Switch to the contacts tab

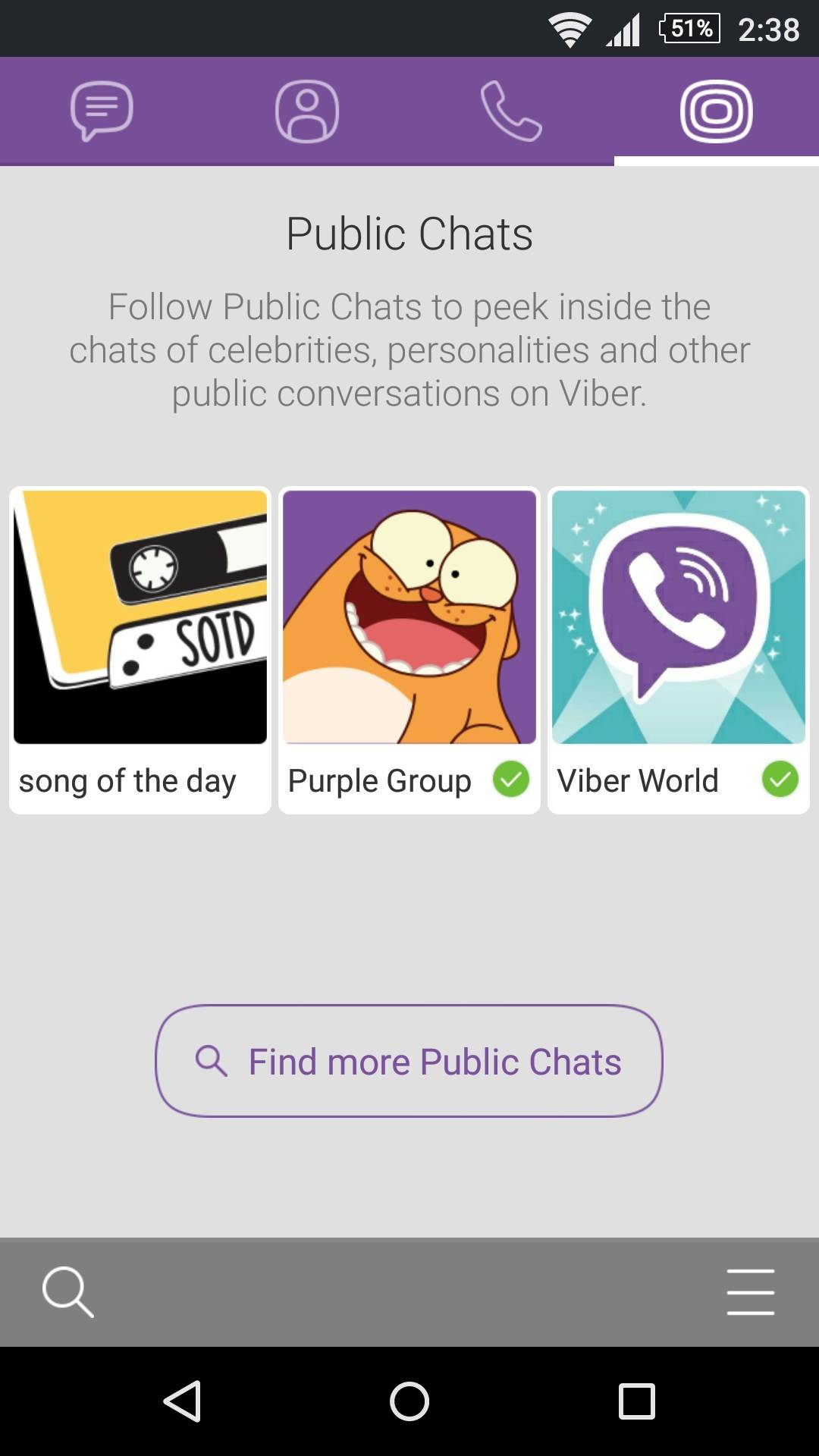(306, 111)
